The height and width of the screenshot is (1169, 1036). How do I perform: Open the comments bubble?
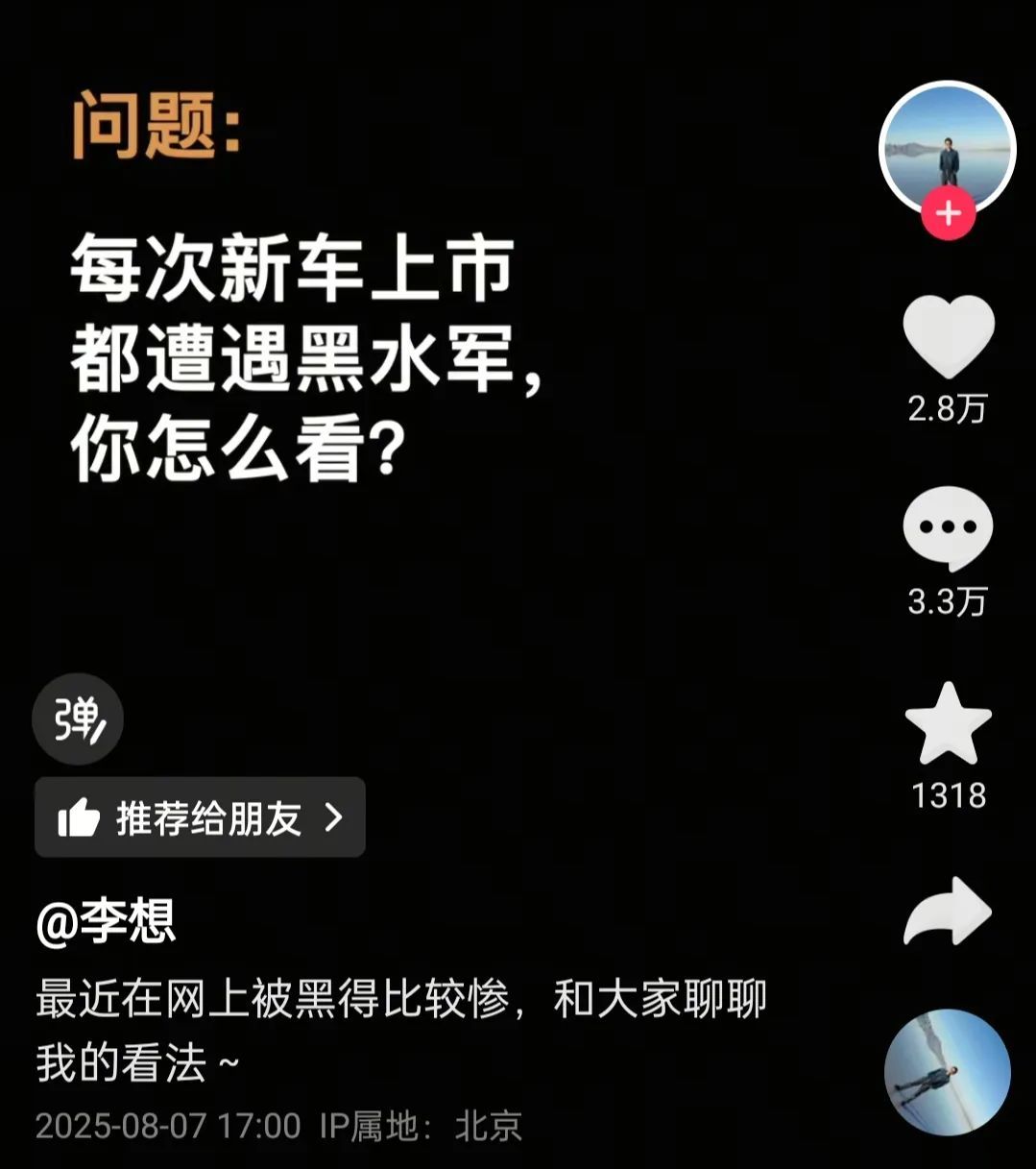click(948, 528)
